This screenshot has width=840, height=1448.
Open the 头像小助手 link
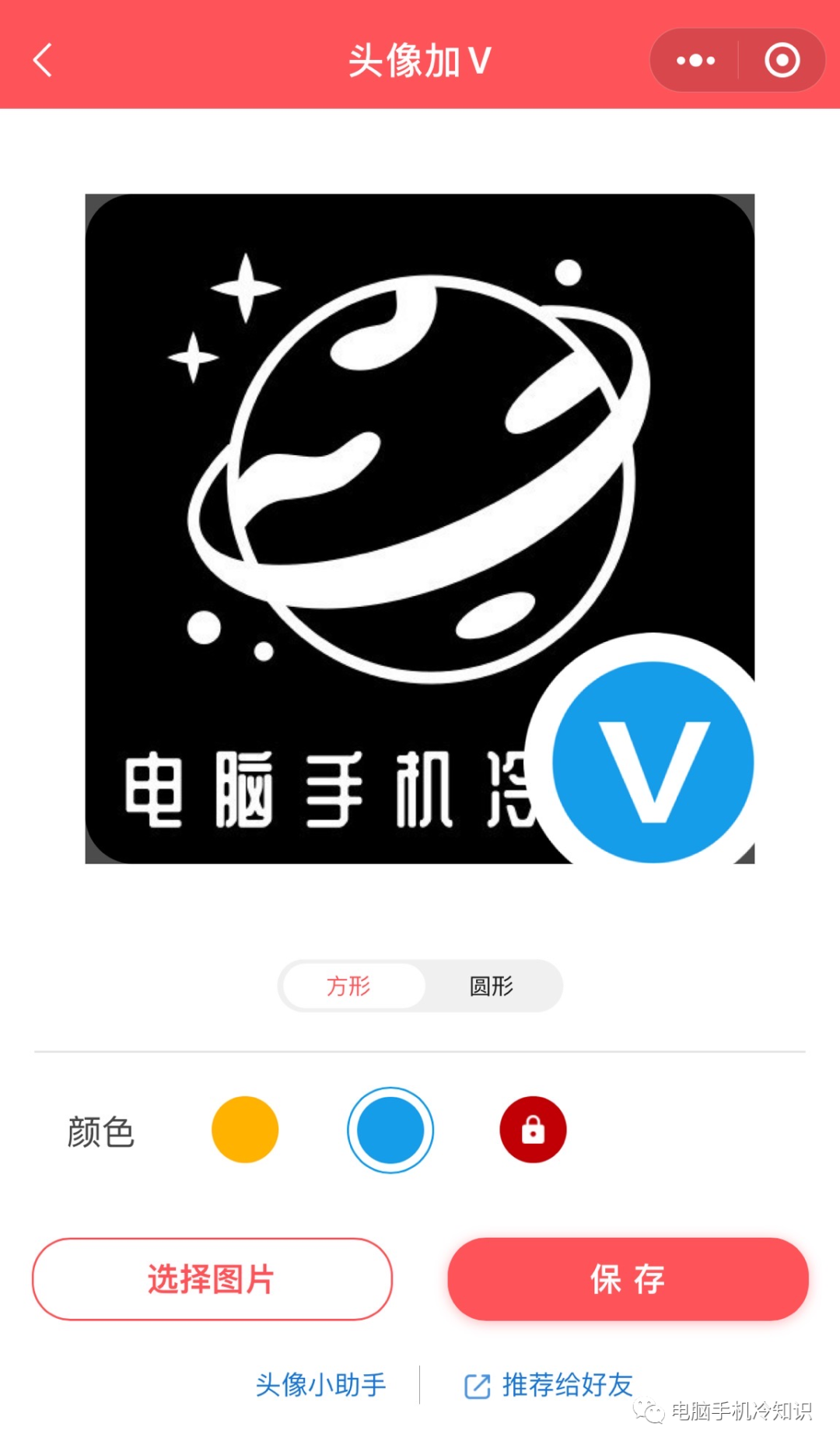click(320, 1385)
